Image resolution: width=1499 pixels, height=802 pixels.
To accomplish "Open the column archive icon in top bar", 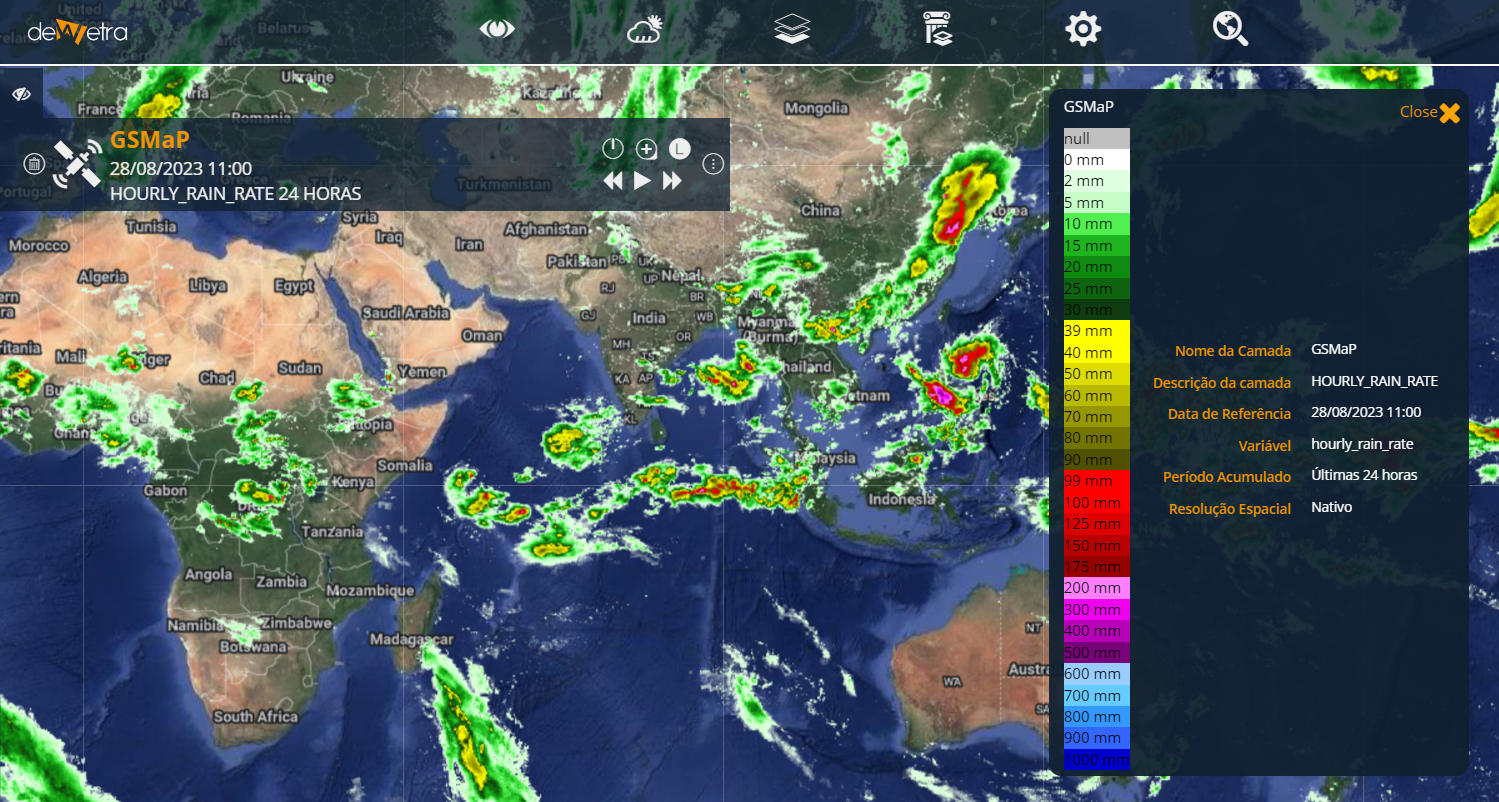I will [937, 29].
